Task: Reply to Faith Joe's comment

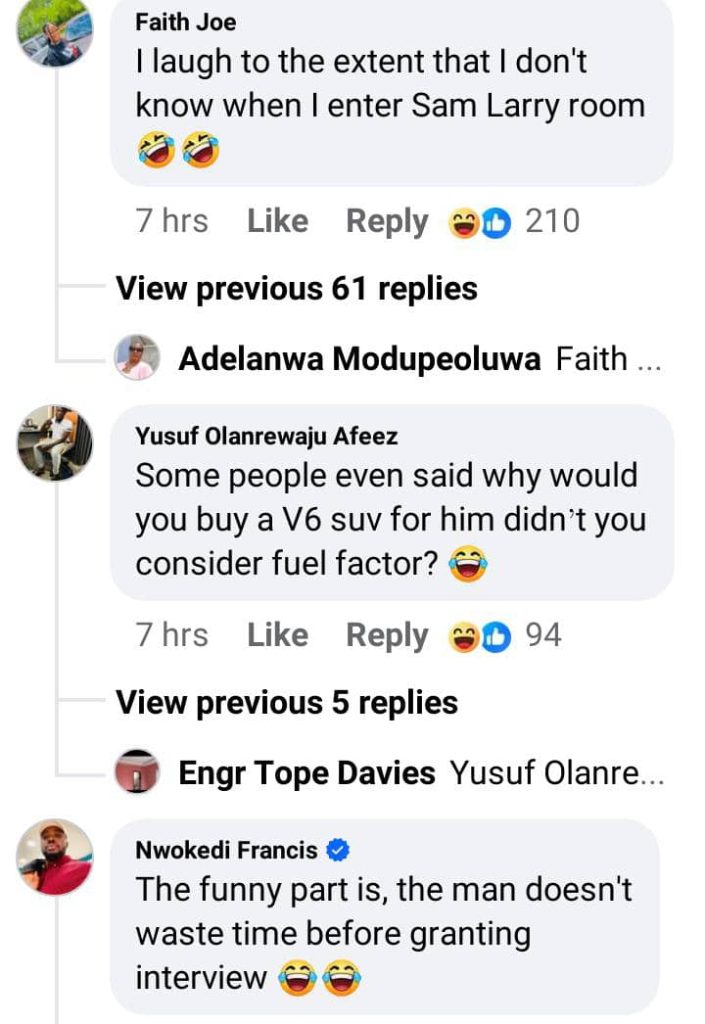Action: point(386,221)
